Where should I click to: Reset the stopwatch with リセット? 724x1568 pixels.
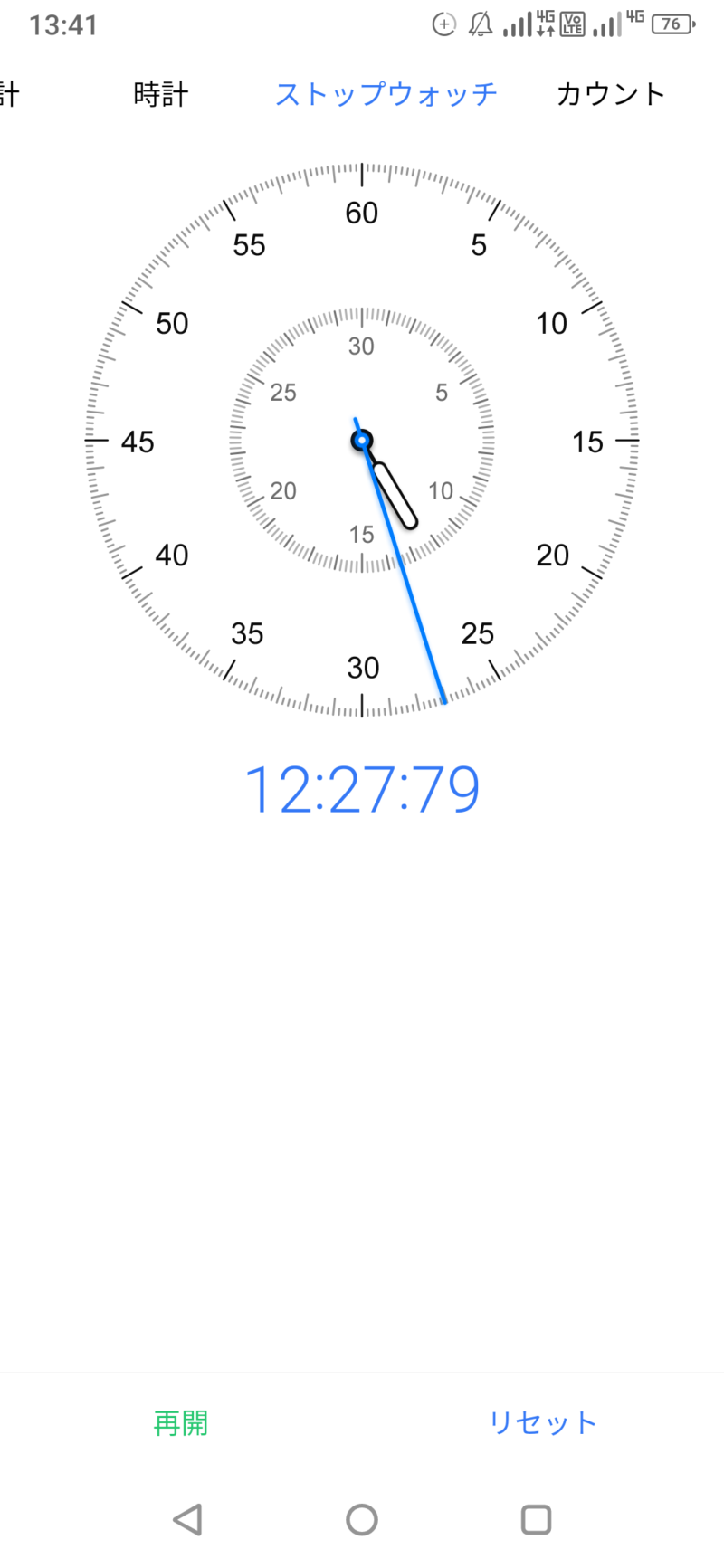pyautogui.click(x=542, y=1422)
